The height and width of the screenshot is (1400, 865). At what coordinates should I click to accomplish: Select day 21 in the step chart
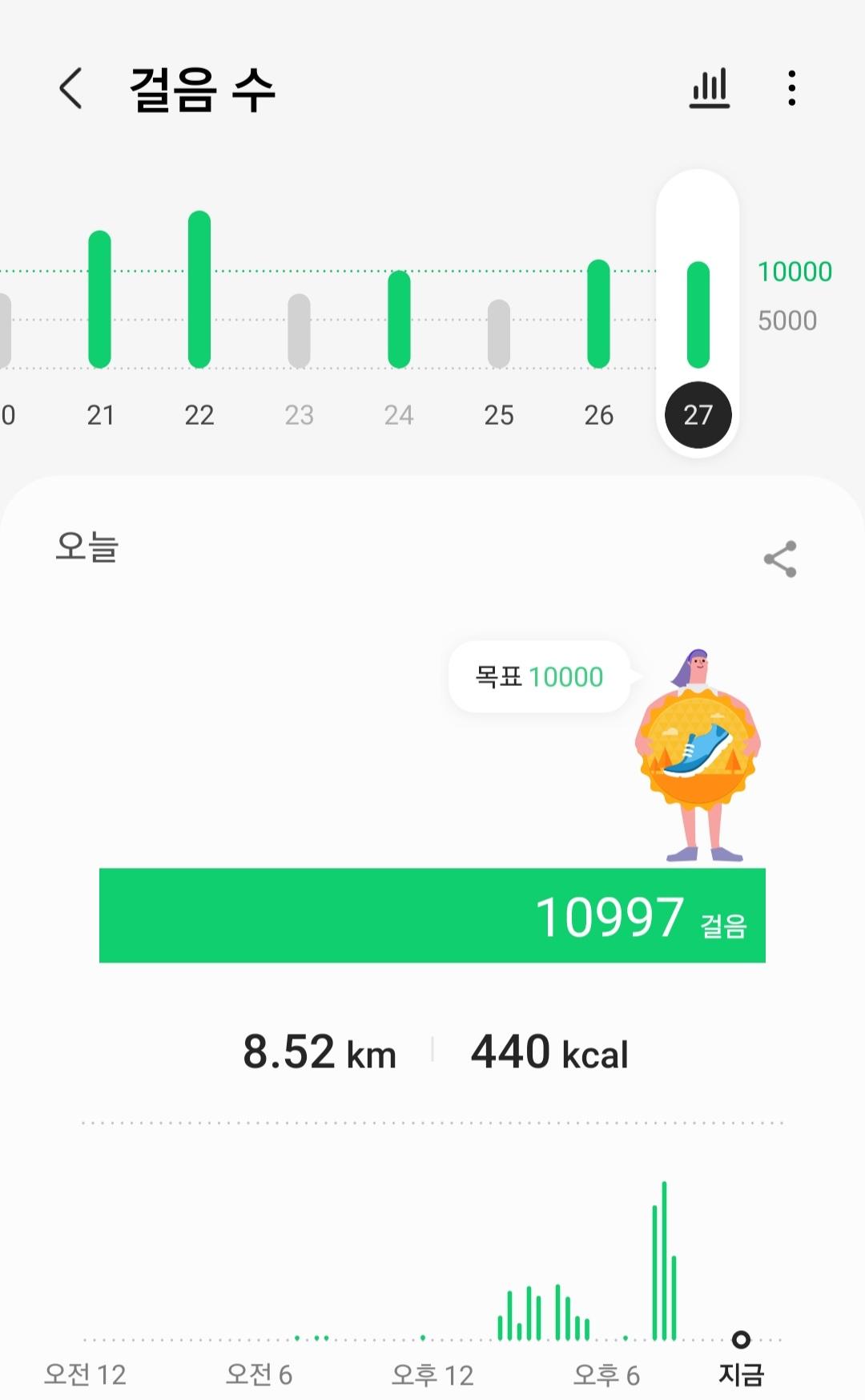click(100, 321)
